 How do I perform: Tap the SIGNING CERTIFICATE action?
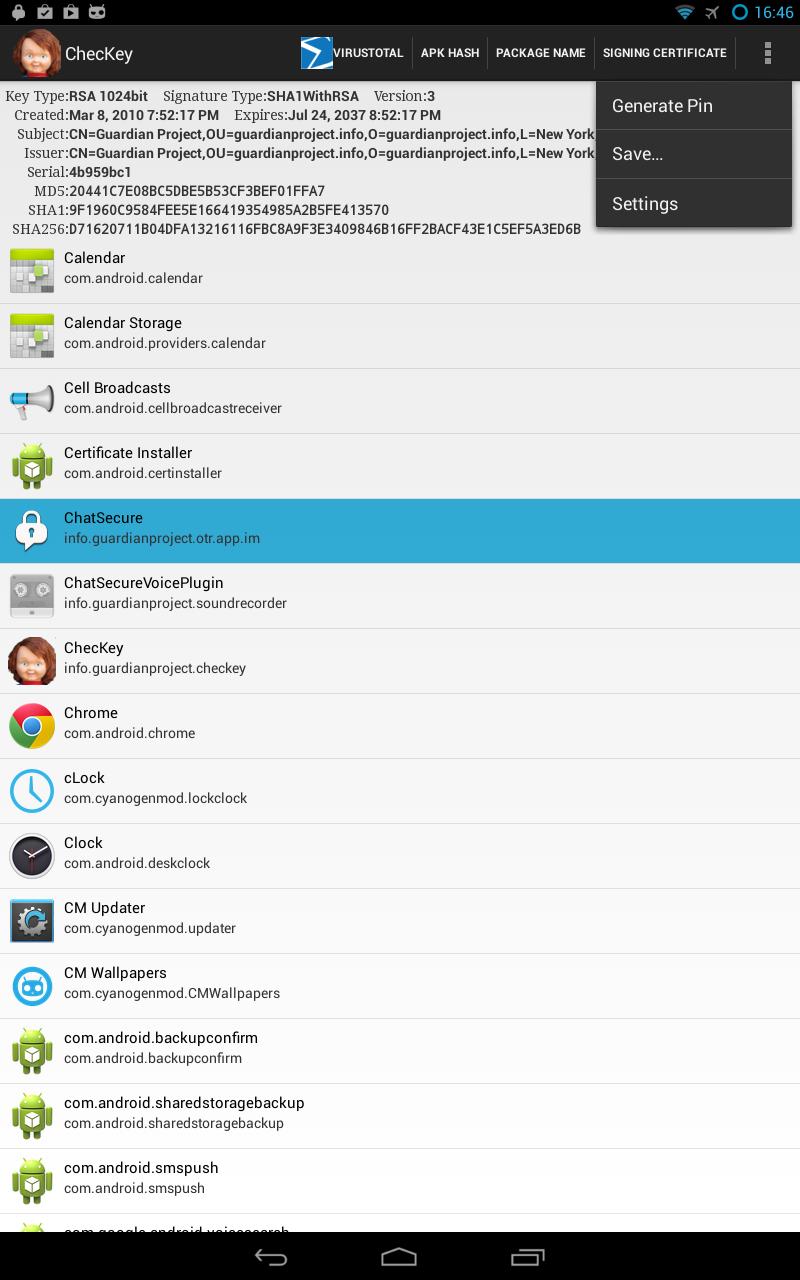tap(664, 53)
